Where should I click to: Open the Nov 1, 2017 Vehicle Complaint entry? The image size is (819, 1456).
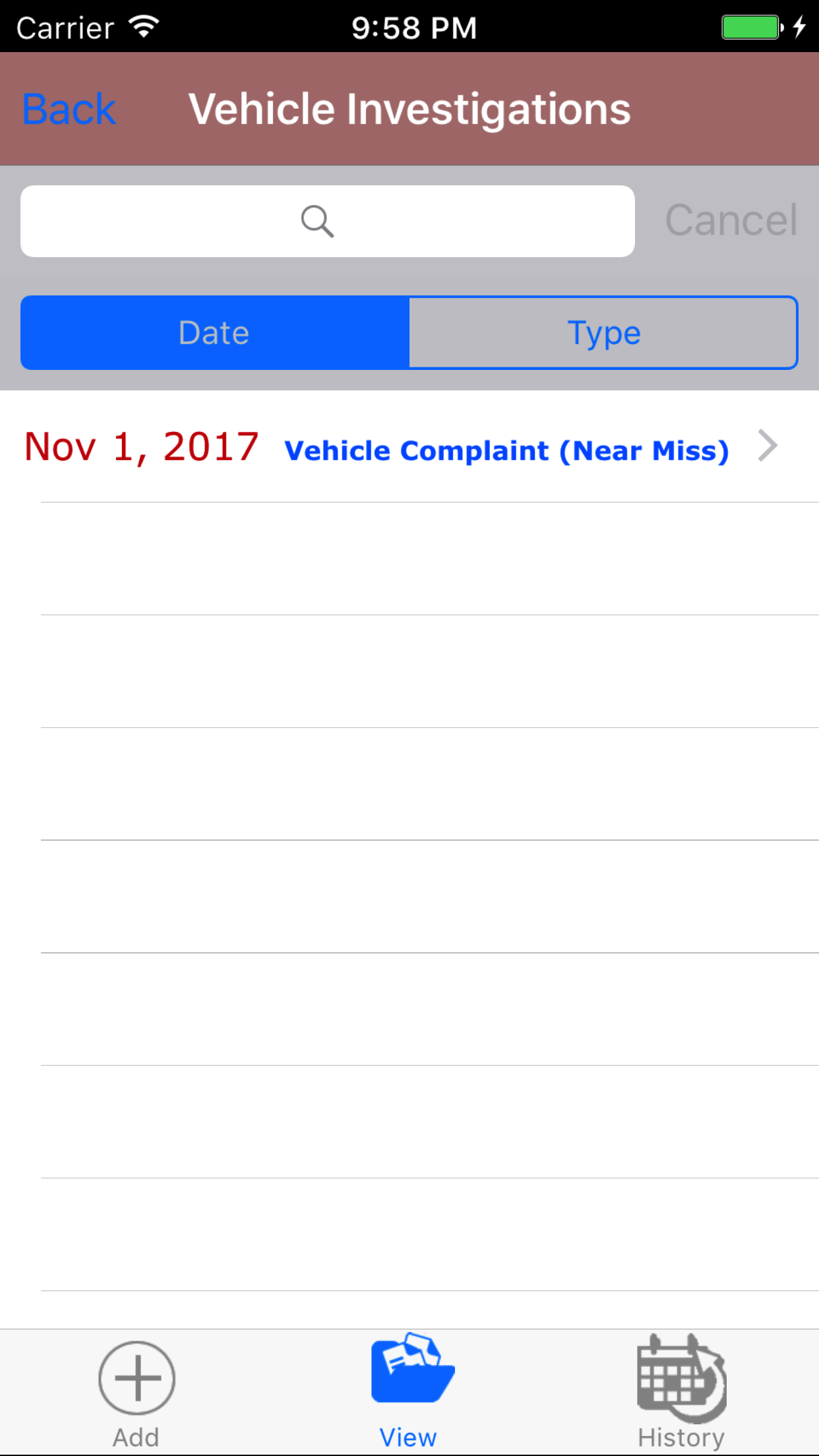coord(409,448)
